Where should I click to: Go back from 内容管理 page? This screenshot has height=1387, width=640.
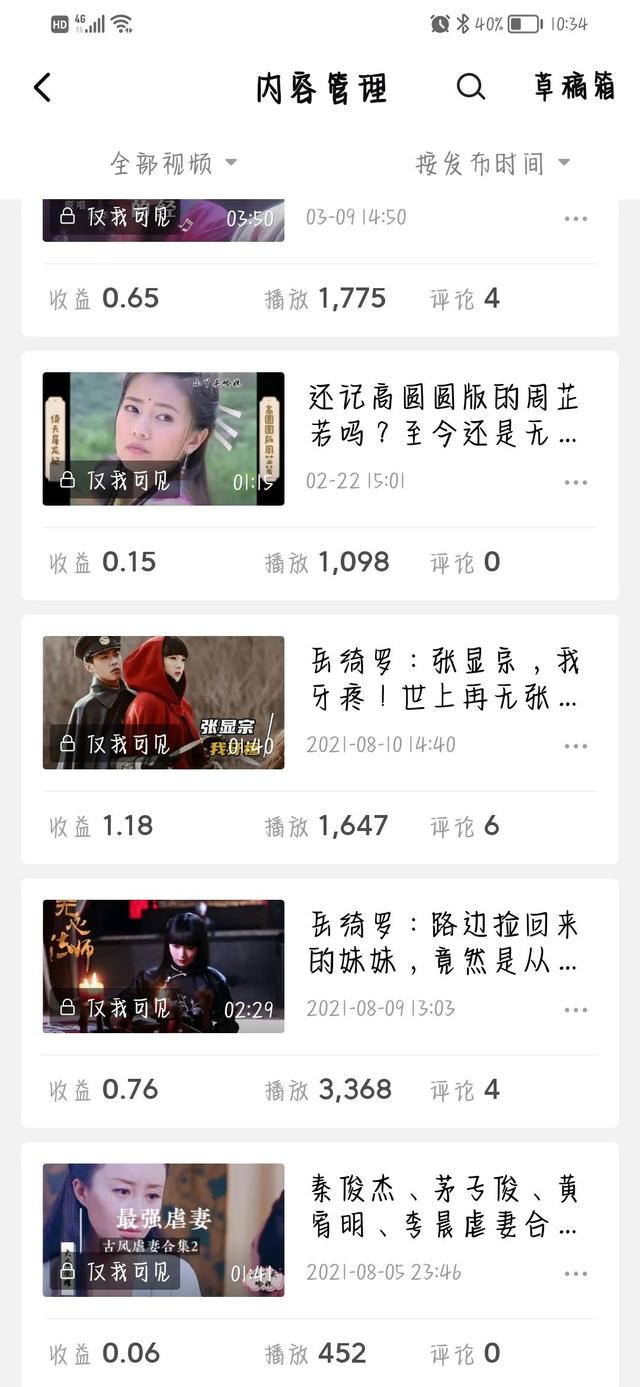click(42, 88)
